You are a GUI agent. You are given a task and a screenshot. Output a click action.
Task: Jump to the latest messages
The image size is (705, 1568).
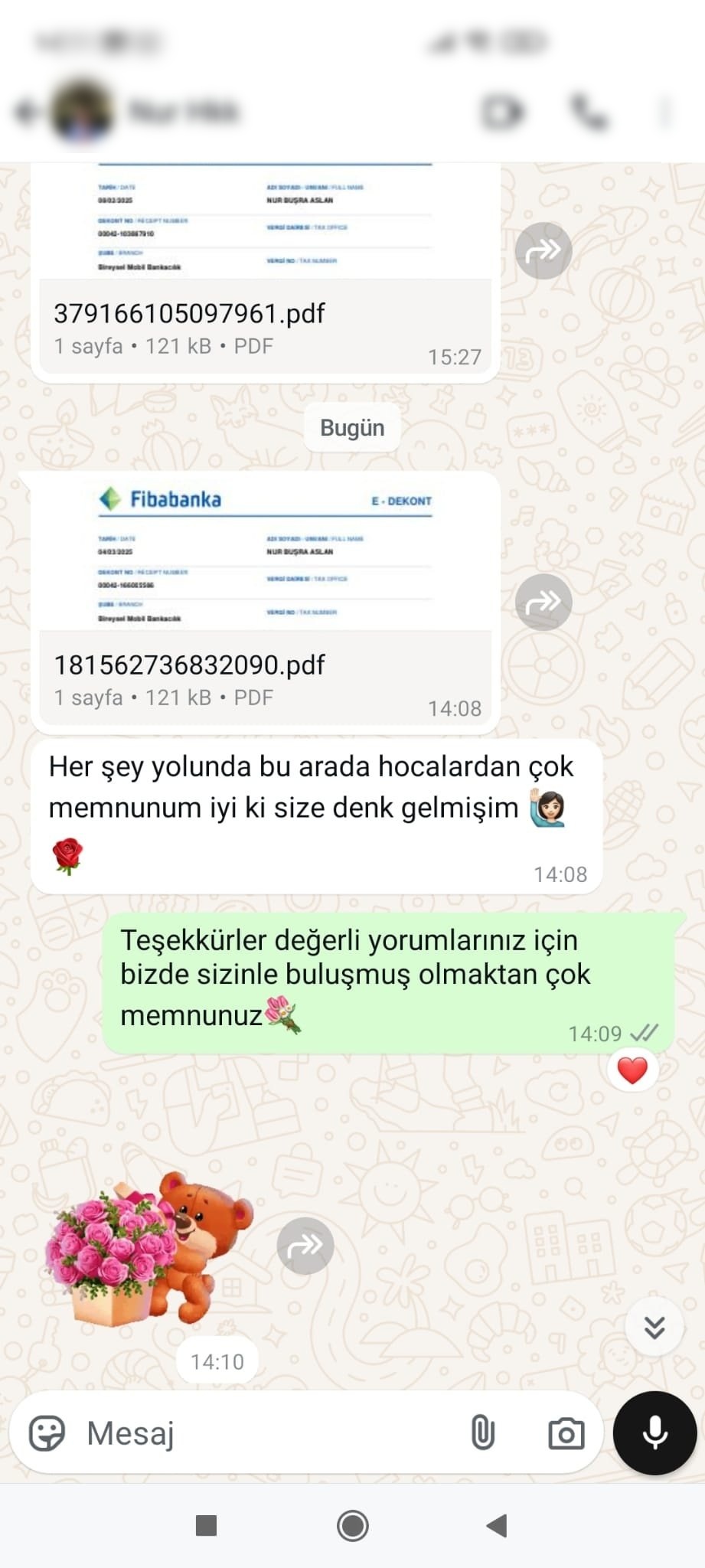tap(654, 1327)
